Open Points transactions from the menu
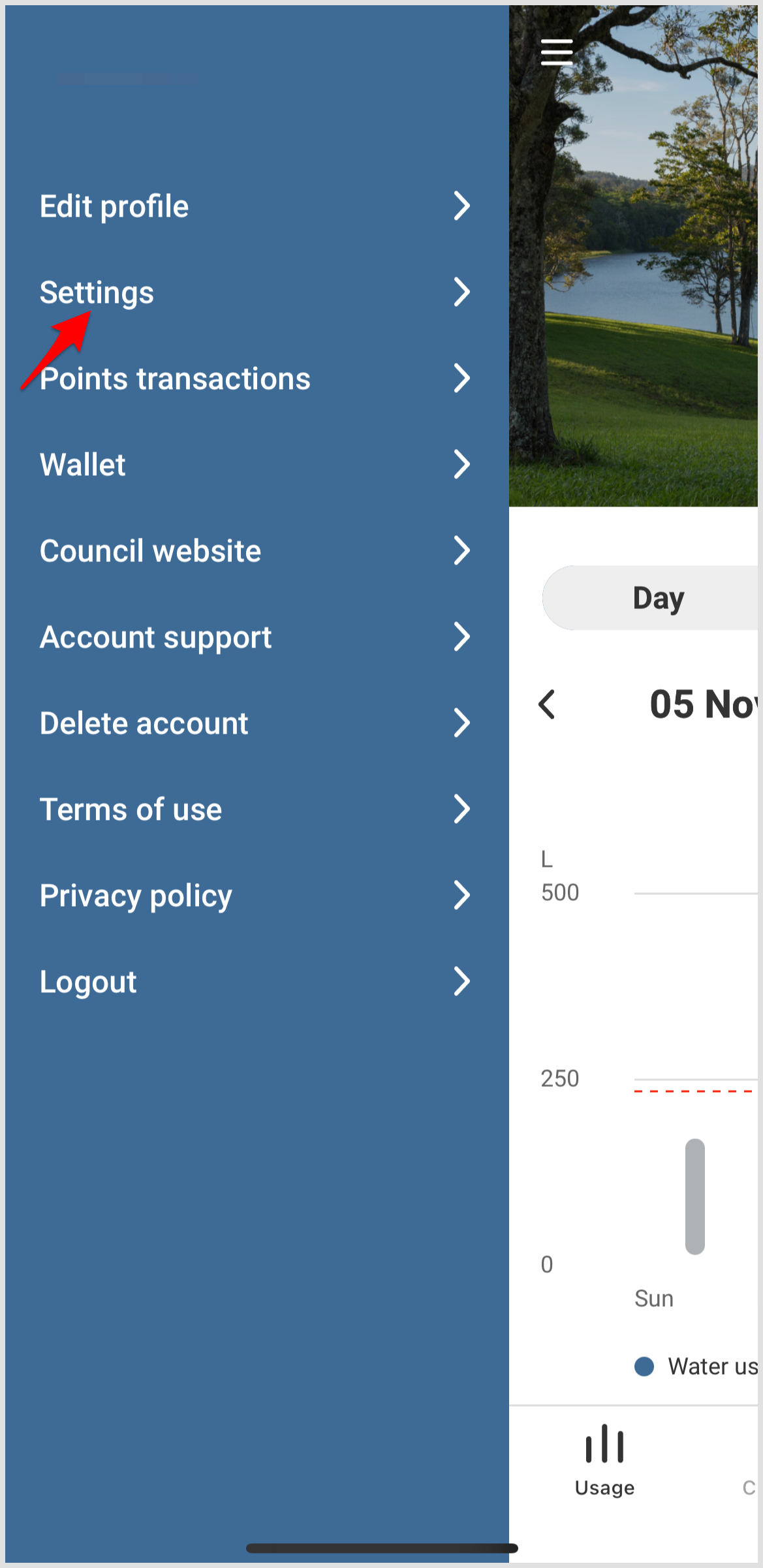The width and height of the screenshot is (763, 1568). click(175, 378)
